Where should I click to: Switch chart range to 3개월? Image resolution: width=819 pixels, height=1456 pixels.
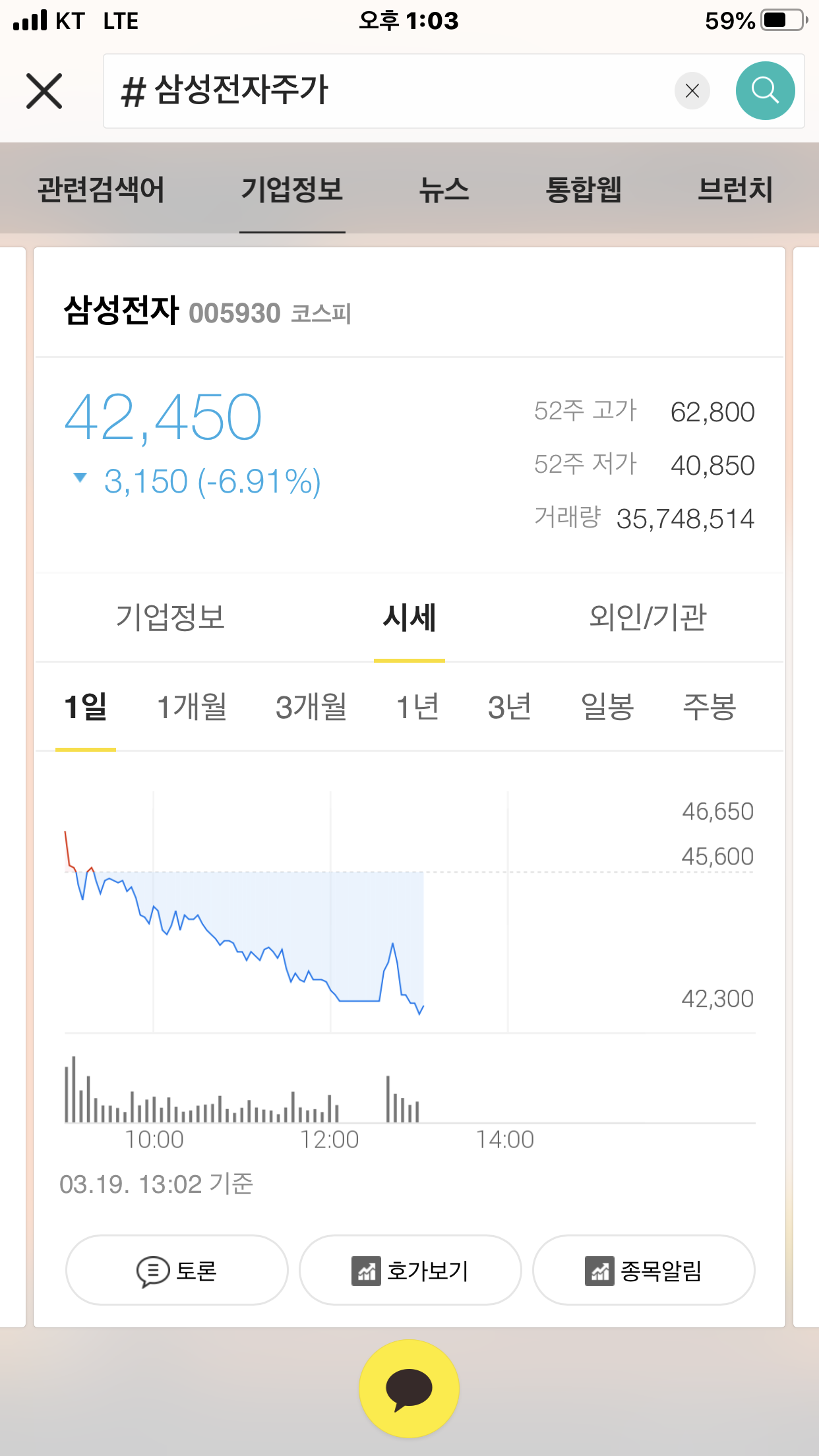311,707
